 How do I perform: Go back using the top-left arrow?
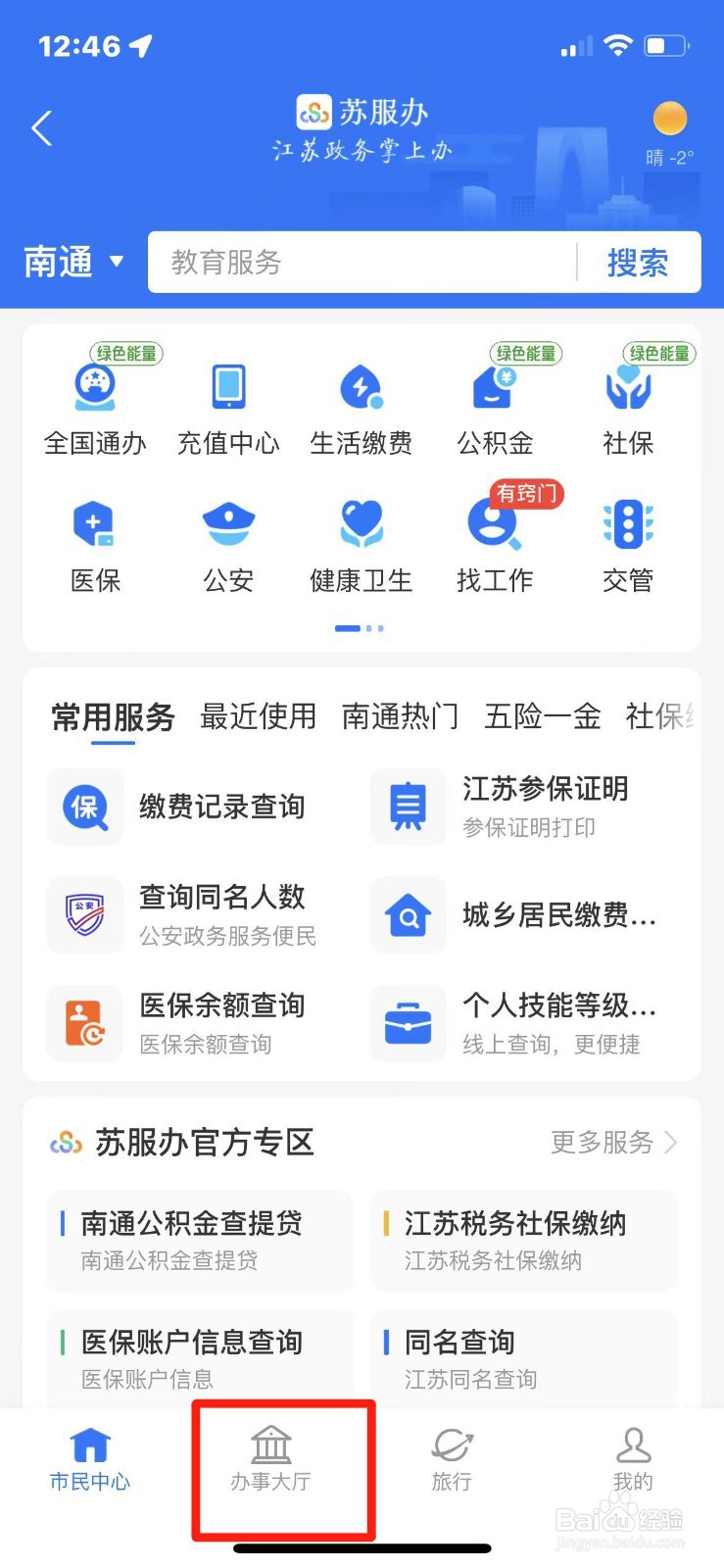coord(41,128)
